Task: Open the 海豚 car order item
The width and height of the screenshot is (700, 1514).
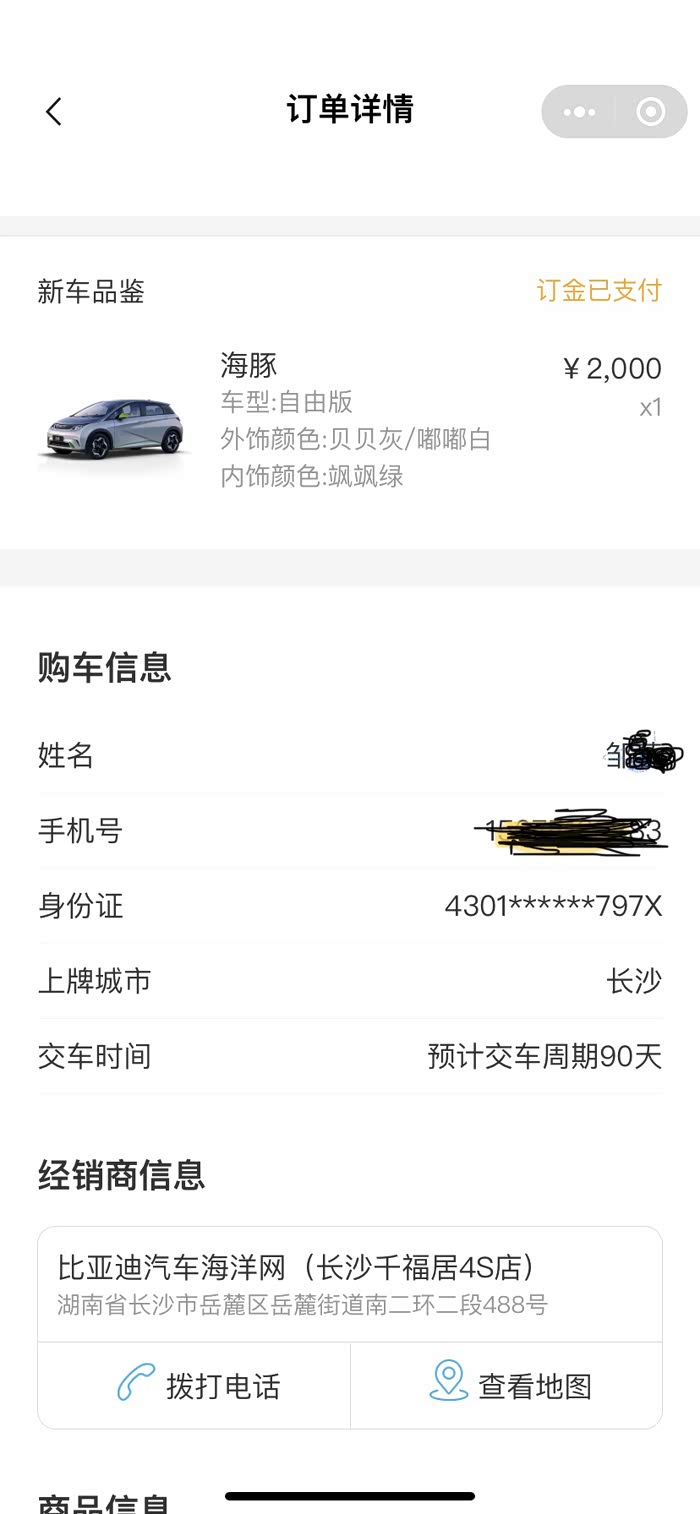Action: point(349,420)
